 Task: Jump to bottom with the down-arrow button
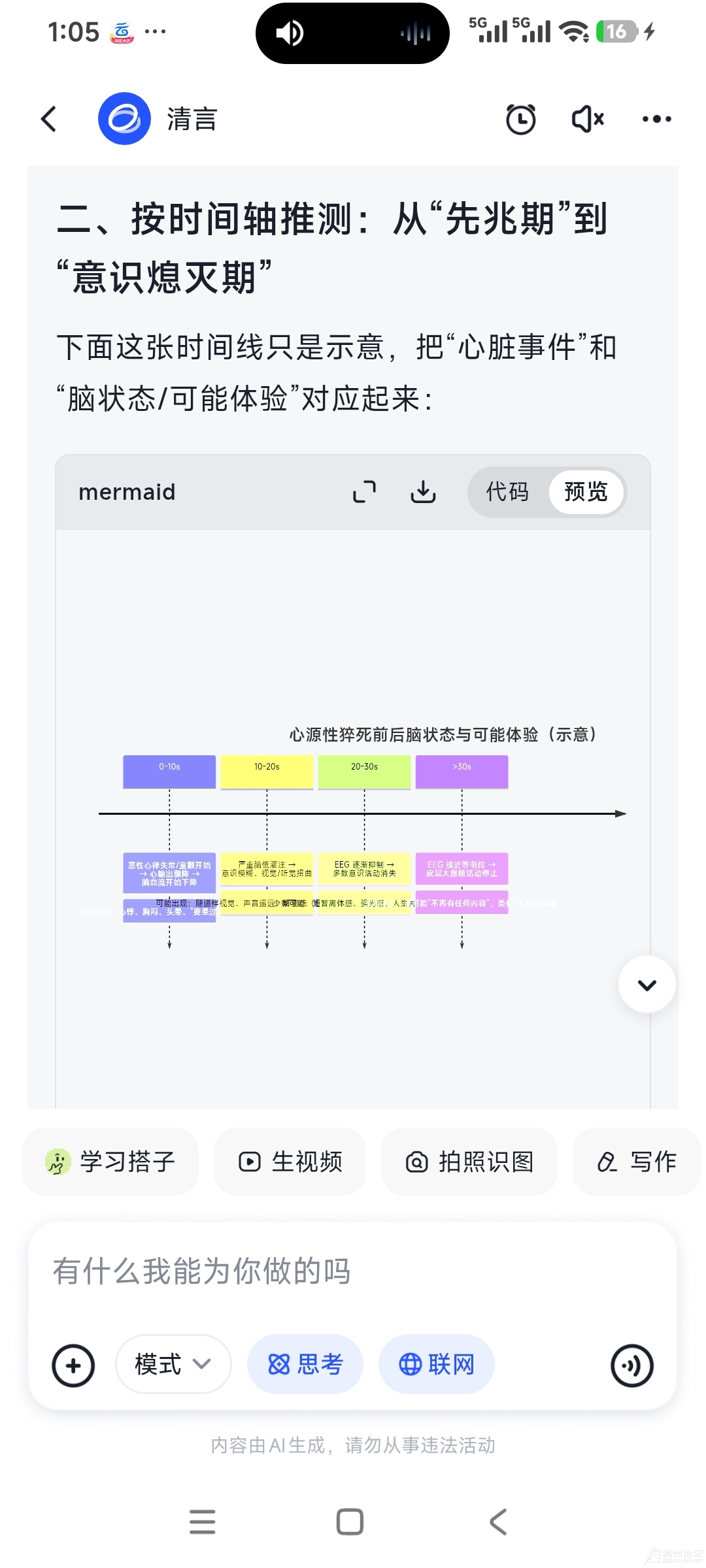coord(647,985)
